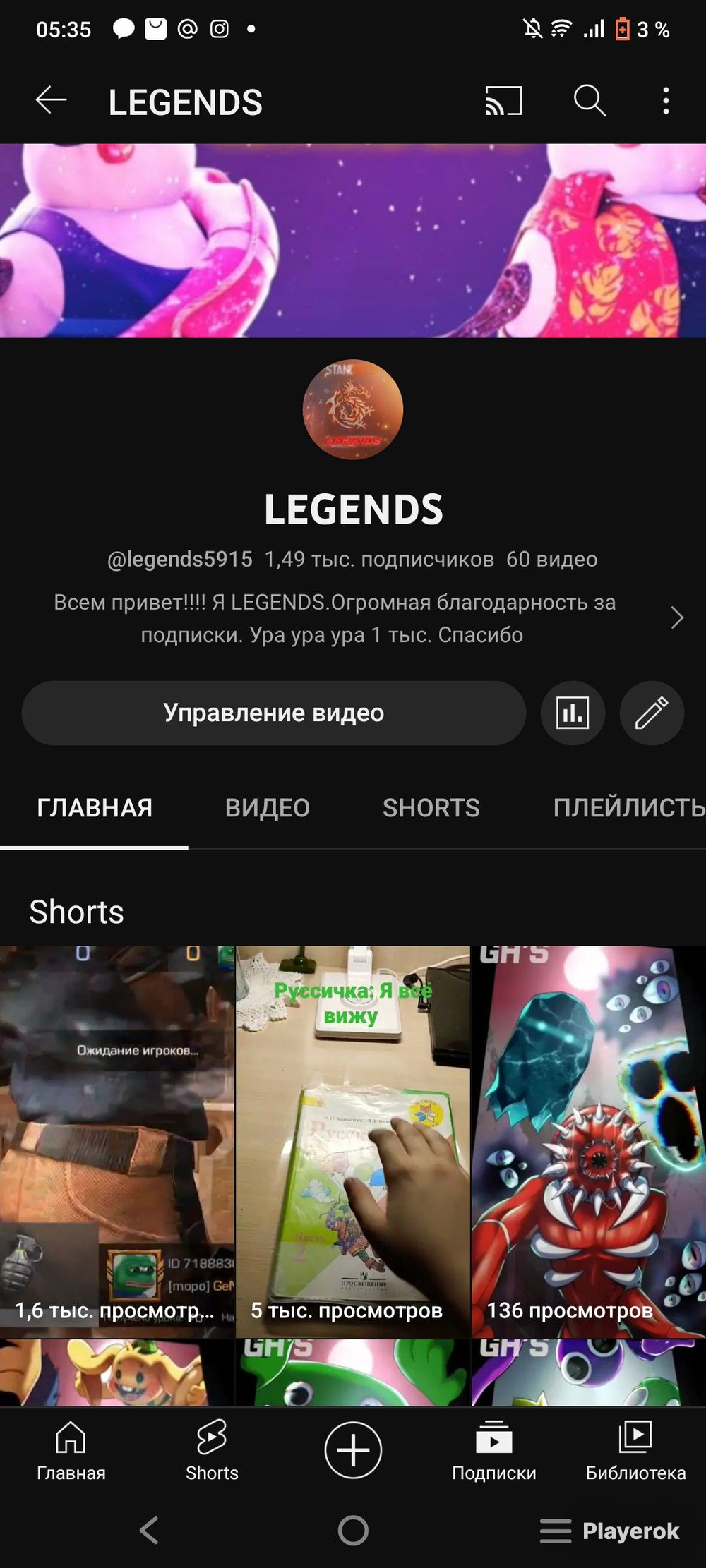Open the Подписки tab
The width and height of the screenshot is (706, 1568).
[494, 1451]
